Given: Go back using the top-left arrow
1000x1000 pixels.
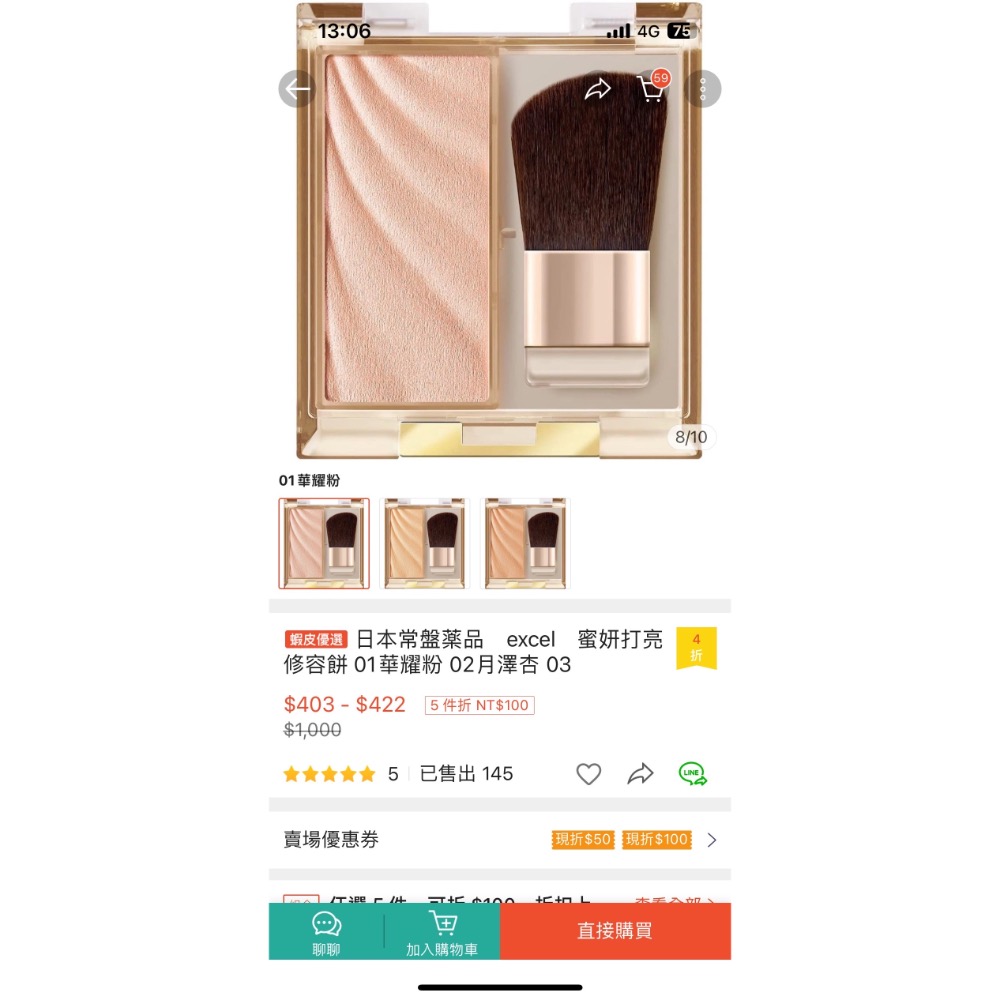Looking at the screenshot, I should [x=297, y=89].
